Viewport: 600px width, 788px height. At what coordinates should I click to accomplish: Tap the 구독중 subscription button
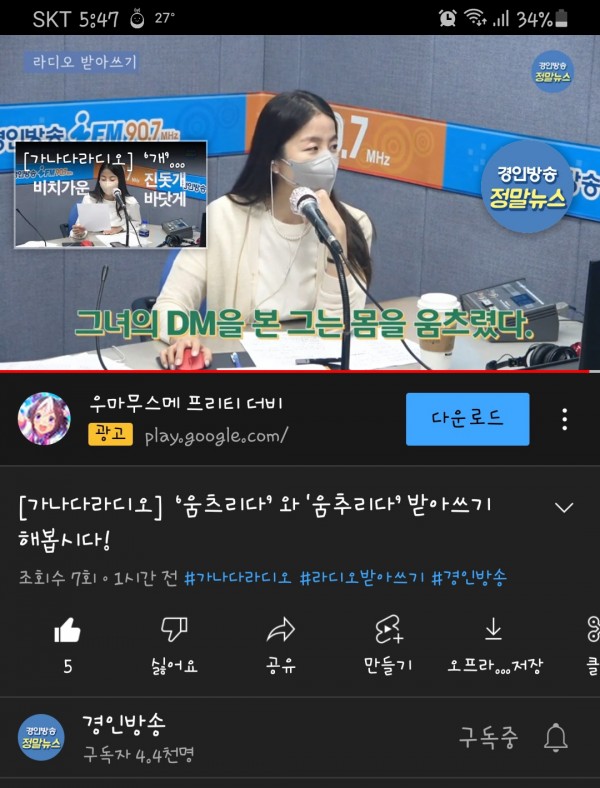coord(488,738)
